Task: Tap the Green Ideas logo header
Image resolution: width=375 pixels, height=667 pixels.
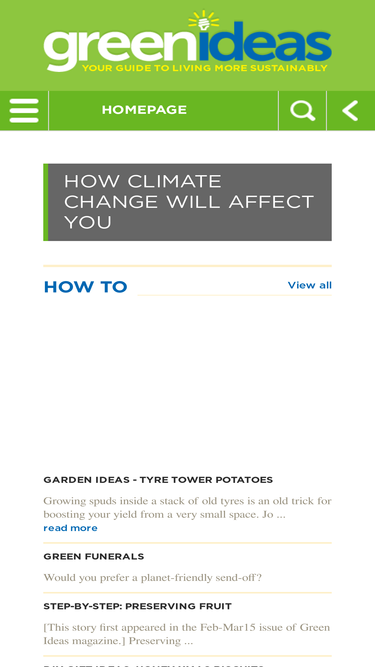Action: (188, 42)
